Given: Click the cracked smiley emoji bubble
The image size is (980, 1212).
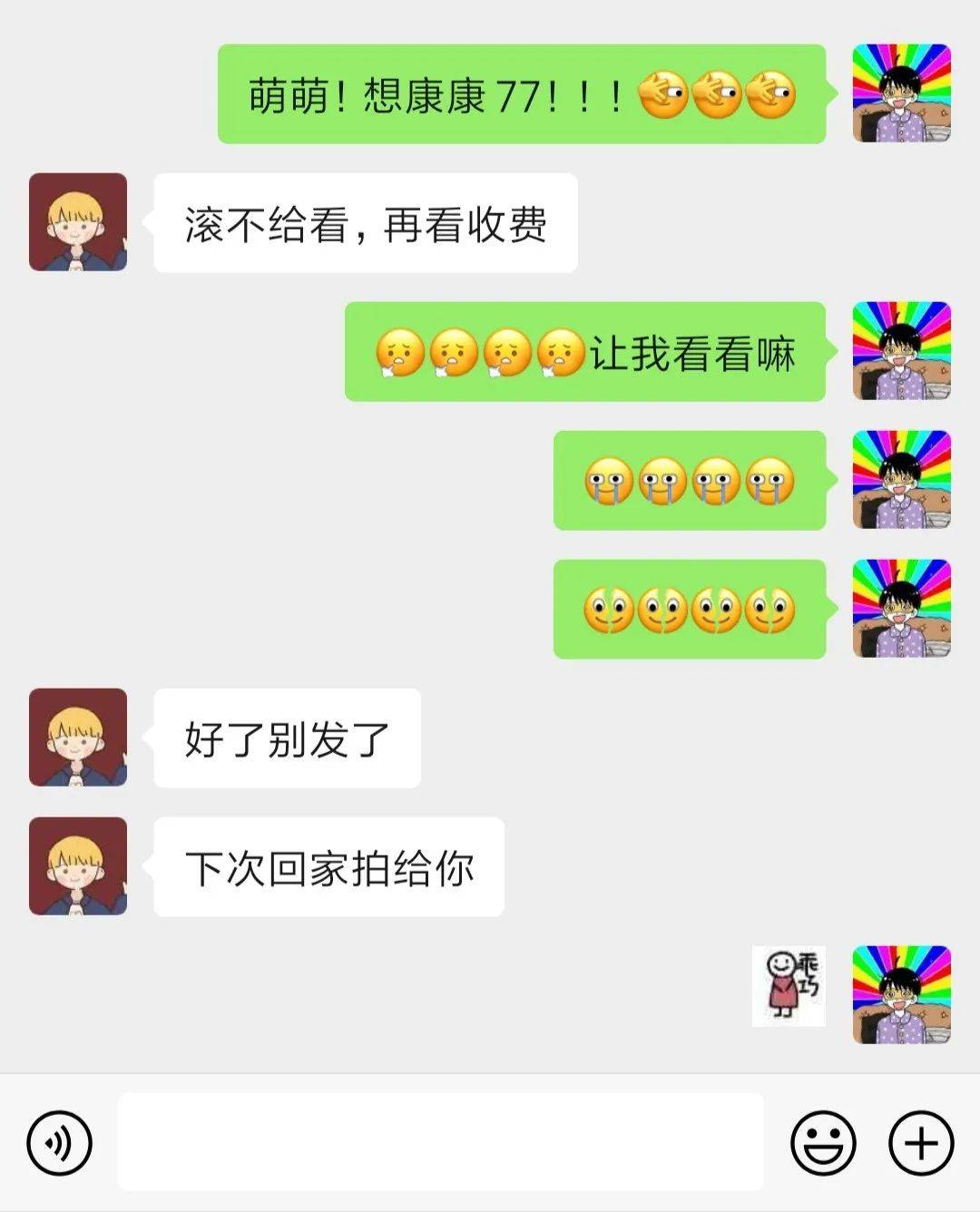Looking at the screenshot, I should pos(690,611).
